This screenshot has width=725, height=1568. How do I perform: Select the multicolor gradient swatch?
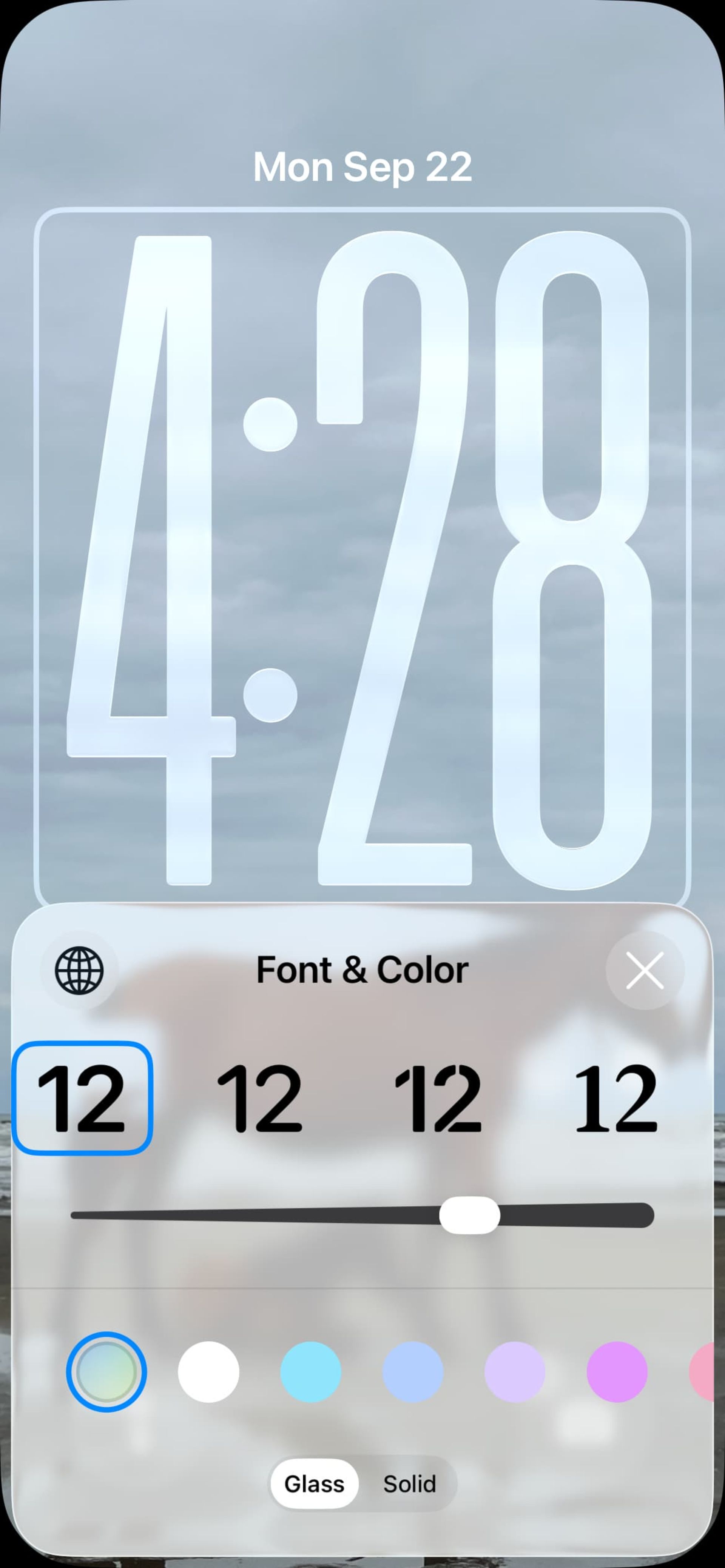pyautogui.click(x=106, y=1372)
